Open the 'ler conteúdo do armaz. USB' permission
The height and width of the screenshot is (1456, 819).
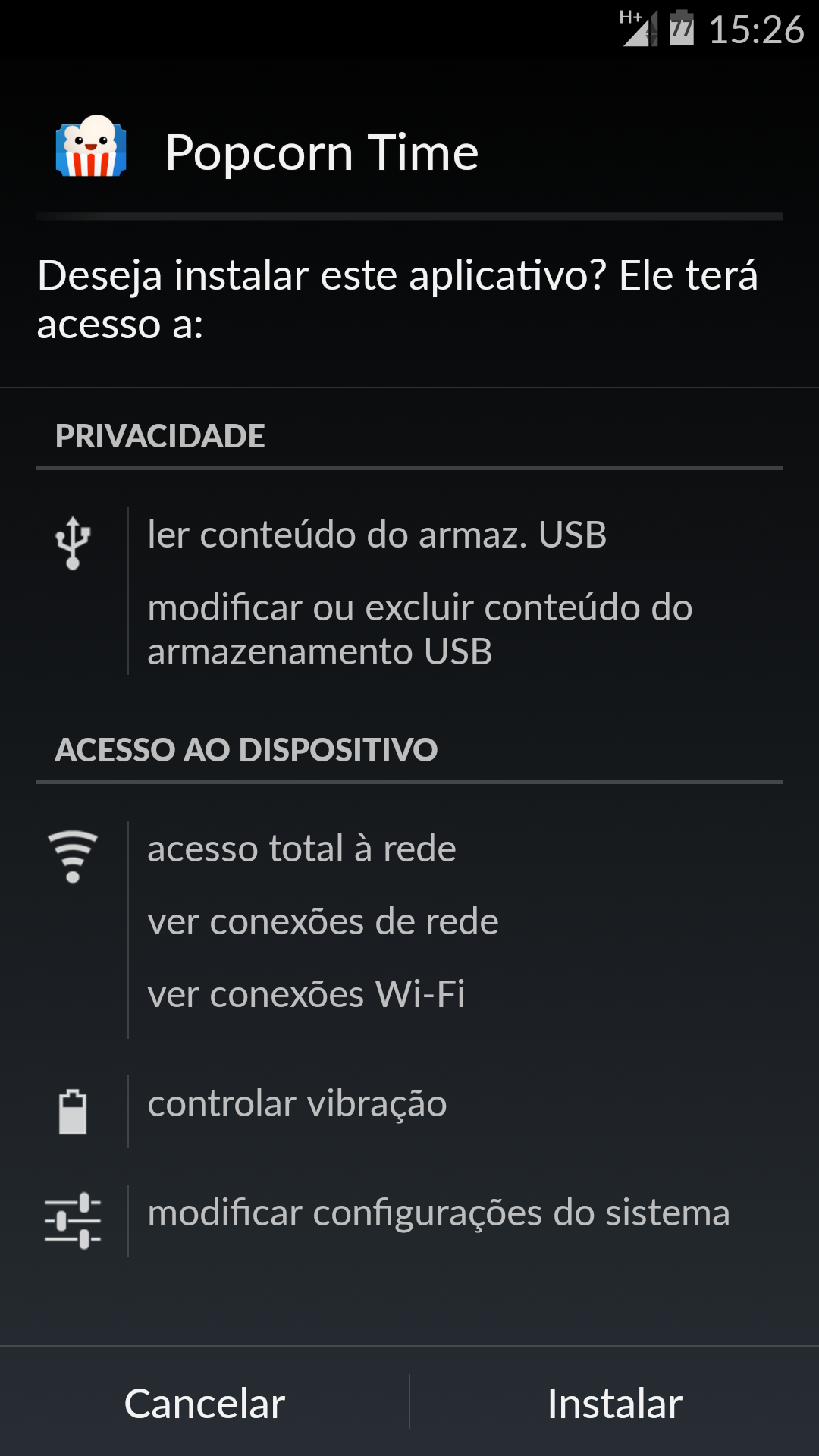pos(377,535)
